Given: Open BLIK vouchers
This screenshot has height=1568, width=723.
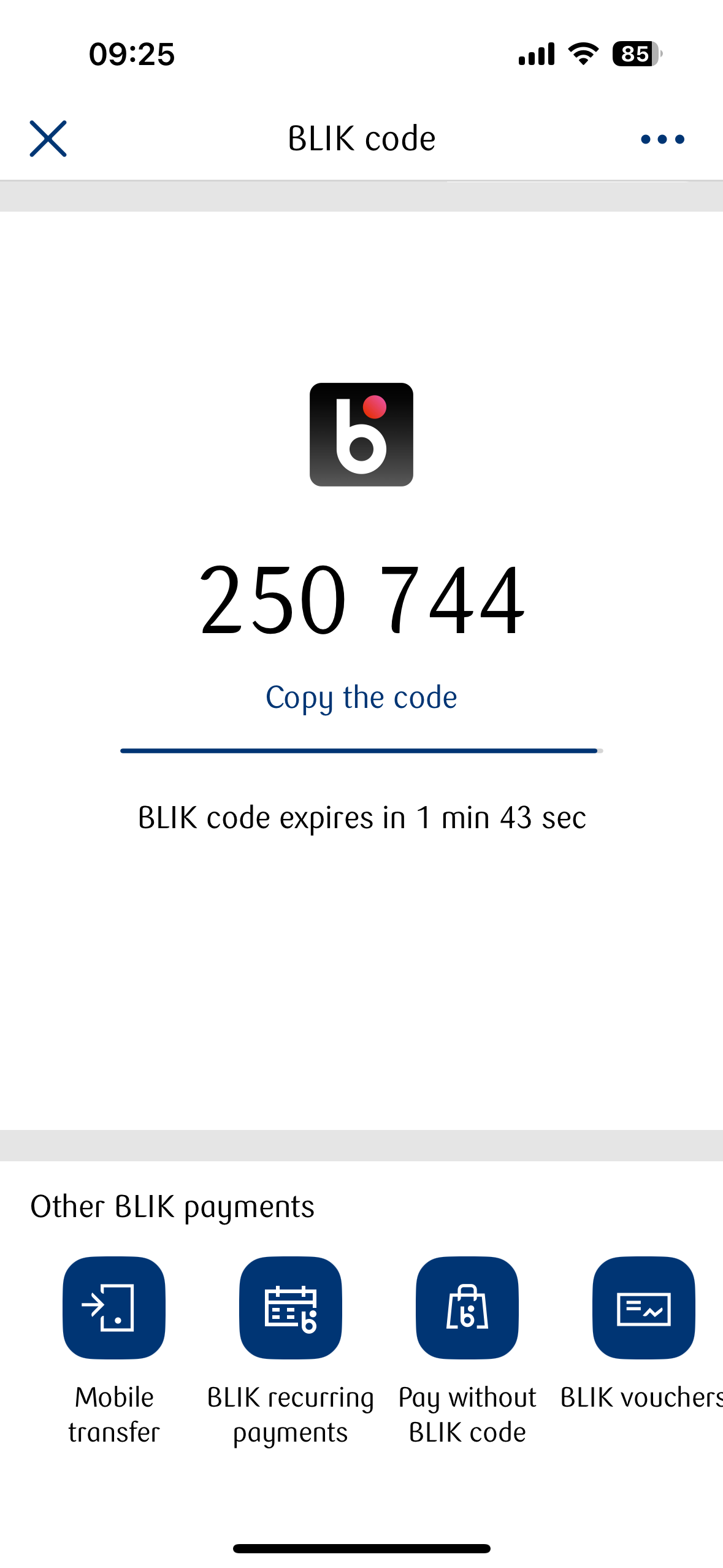Looking at the screenshot, I should coord(643,1308).
